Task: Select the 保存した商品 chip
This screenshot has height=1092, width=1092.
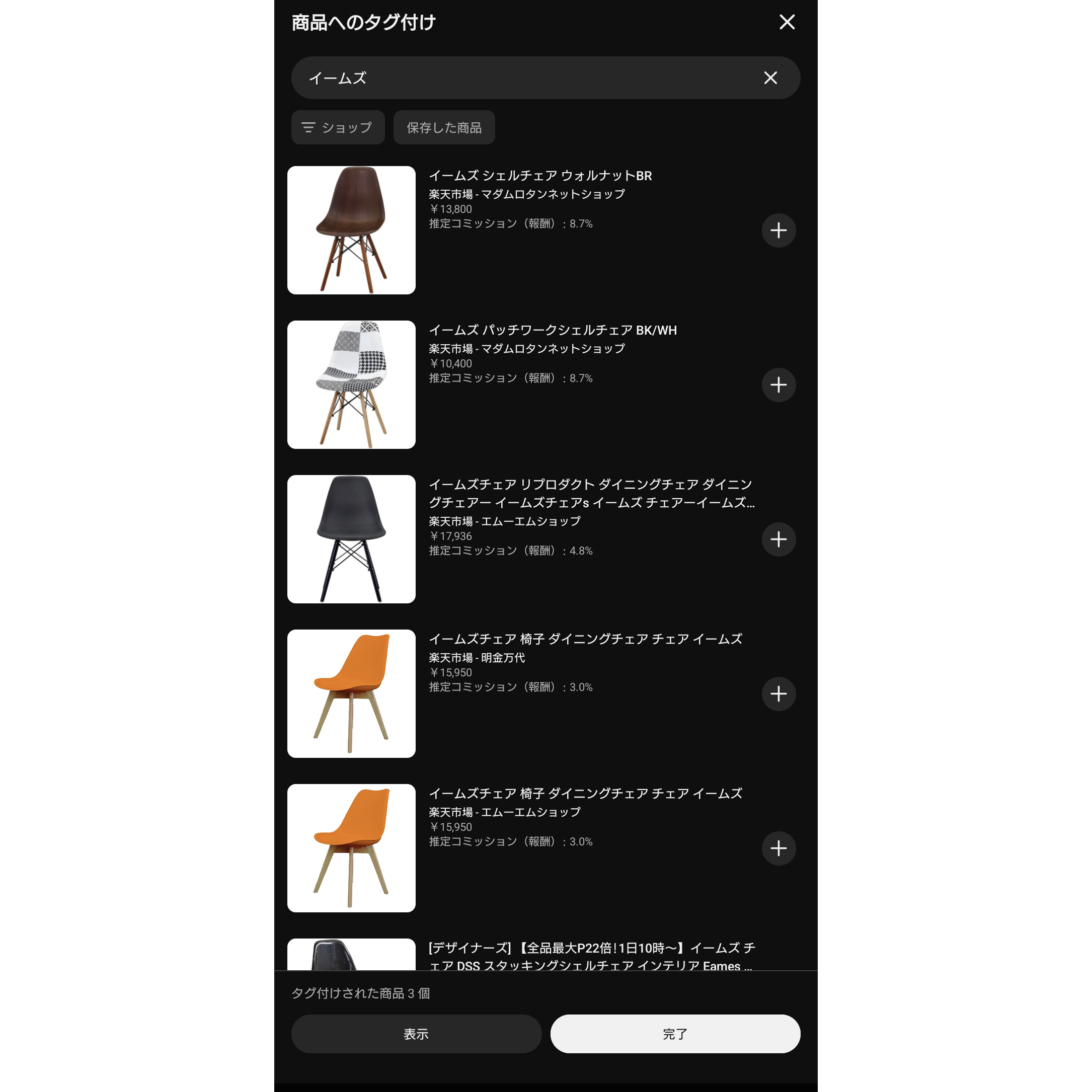Action: [x=444, y=128]
